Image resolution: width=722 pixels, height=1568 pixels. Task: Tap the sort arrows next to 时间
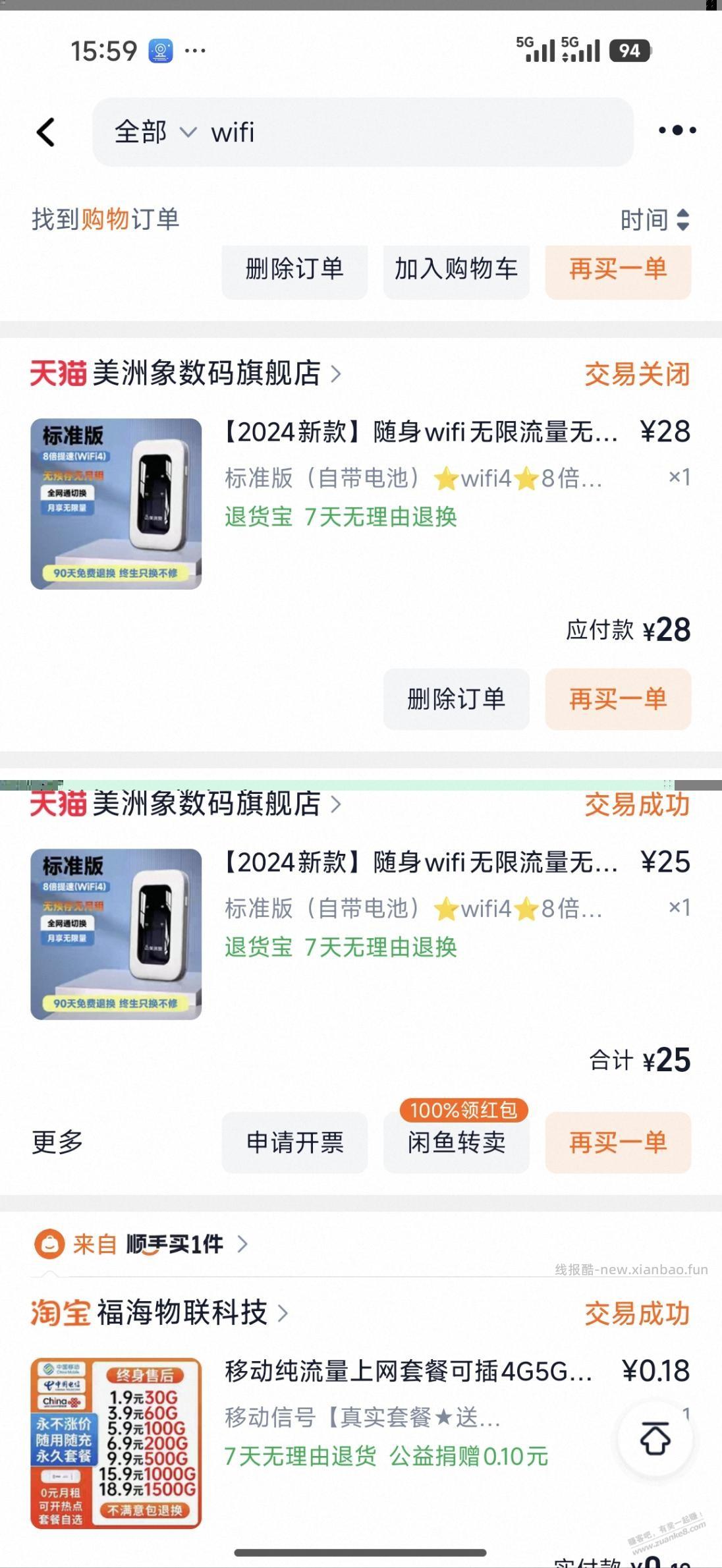tap(684, 219)
